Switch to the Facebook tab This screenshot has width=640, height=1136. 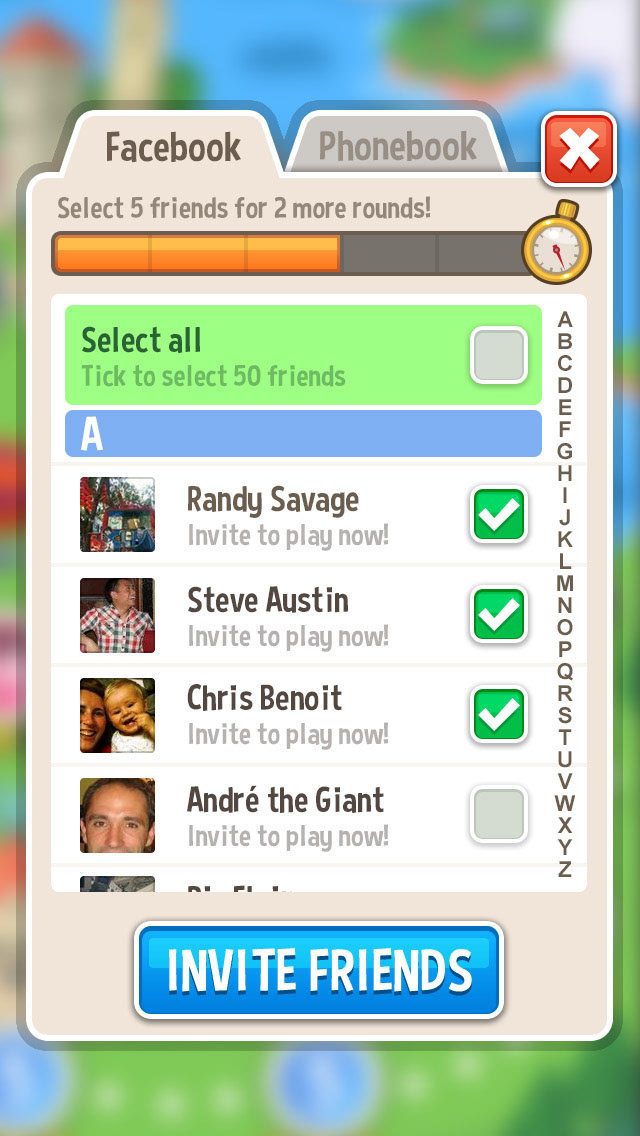point(173,148)
